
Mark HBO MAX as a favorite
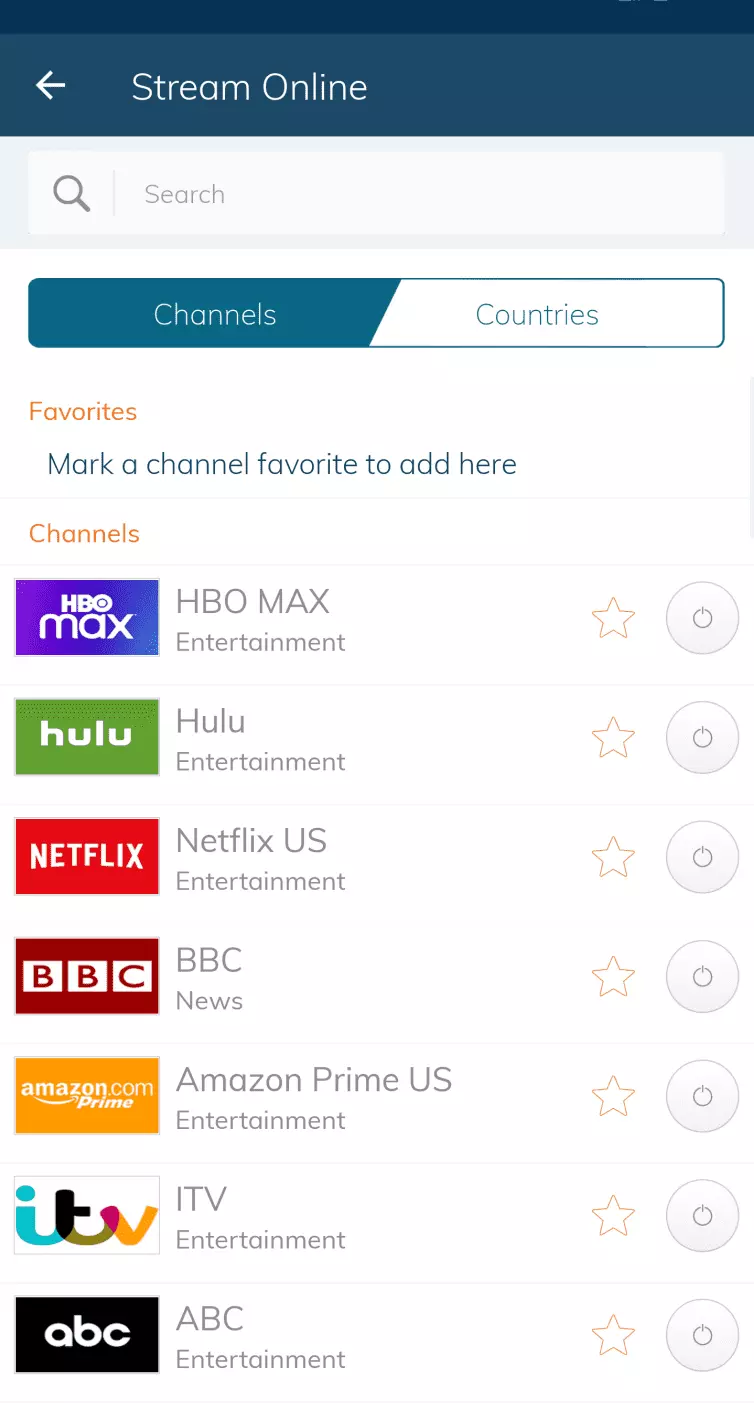click(612, 617)
